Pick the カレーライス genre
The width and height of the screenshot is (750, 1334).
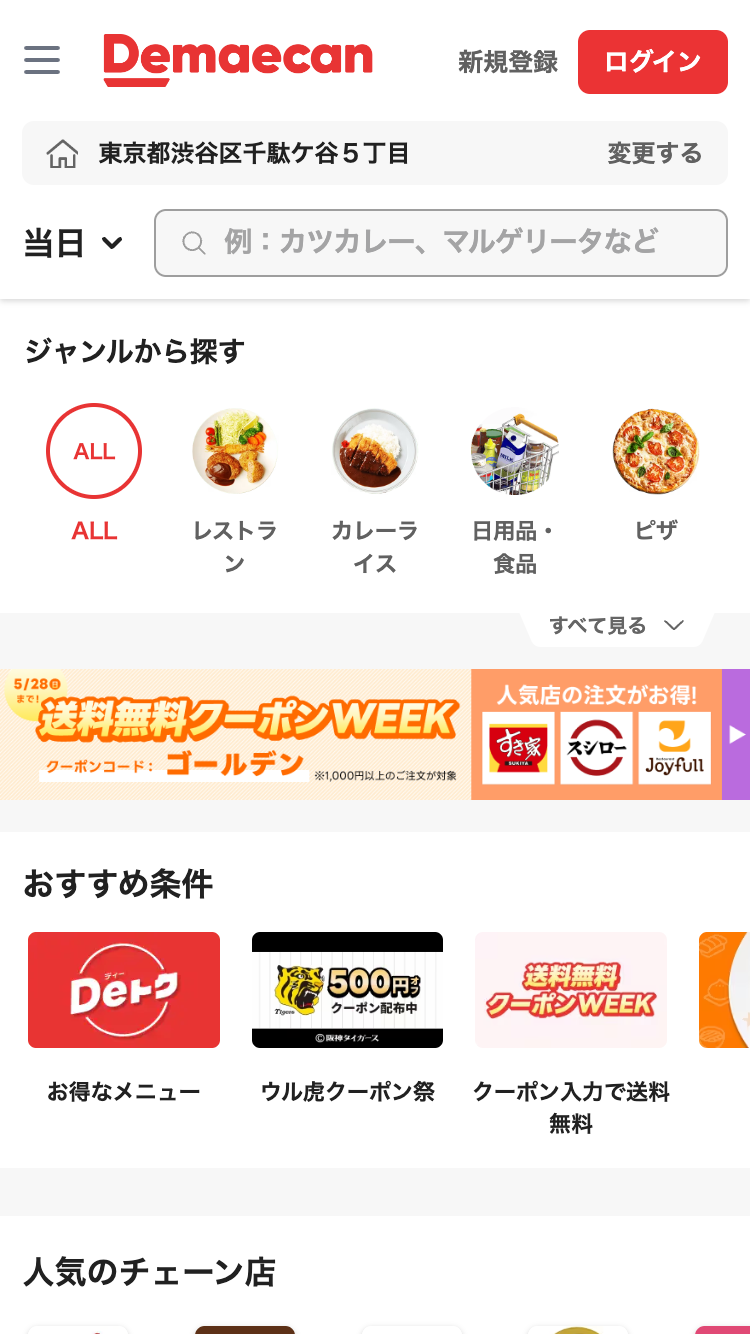(x=374, y=452)
